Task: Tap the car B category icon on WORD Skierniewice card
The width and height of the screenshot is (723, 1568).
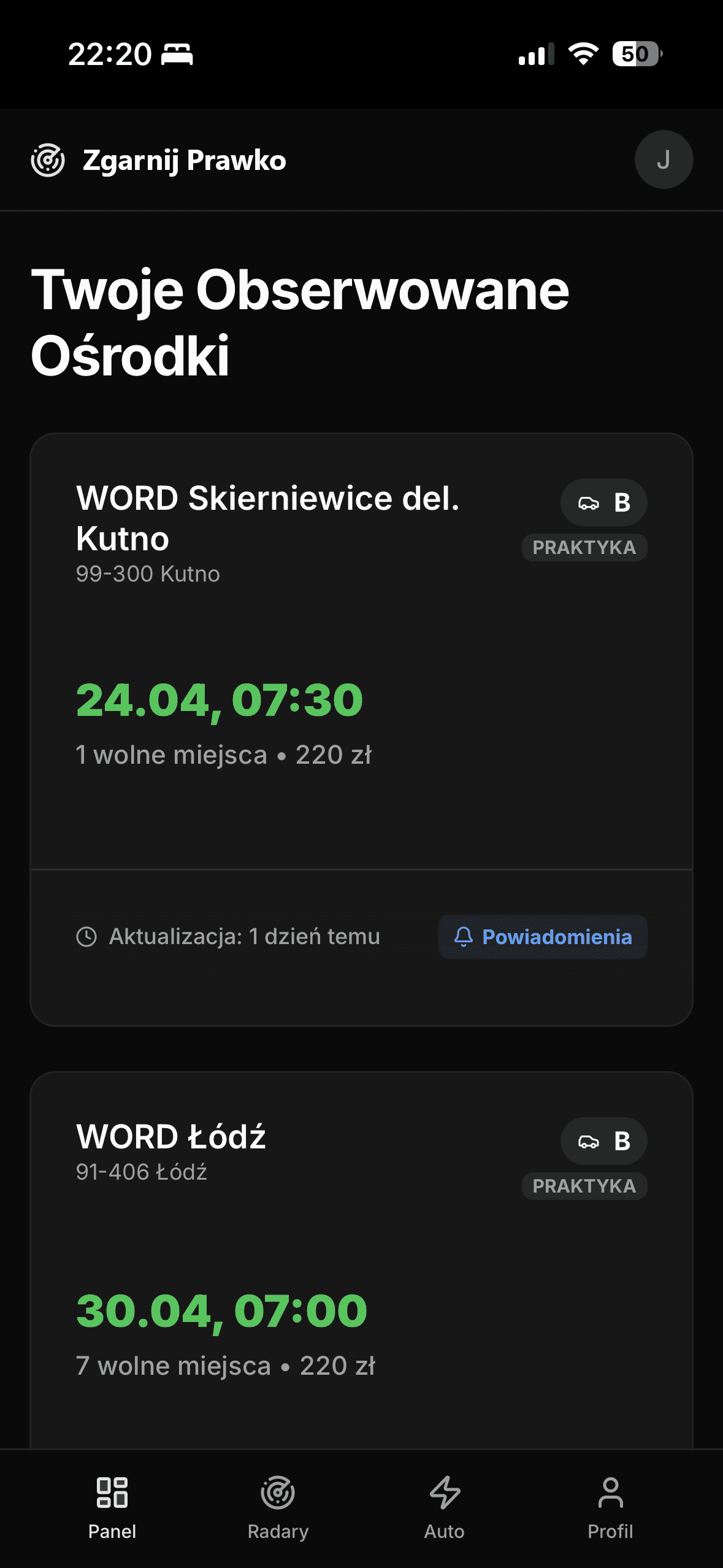Action: pyautogui.click(x=603, y=502)
